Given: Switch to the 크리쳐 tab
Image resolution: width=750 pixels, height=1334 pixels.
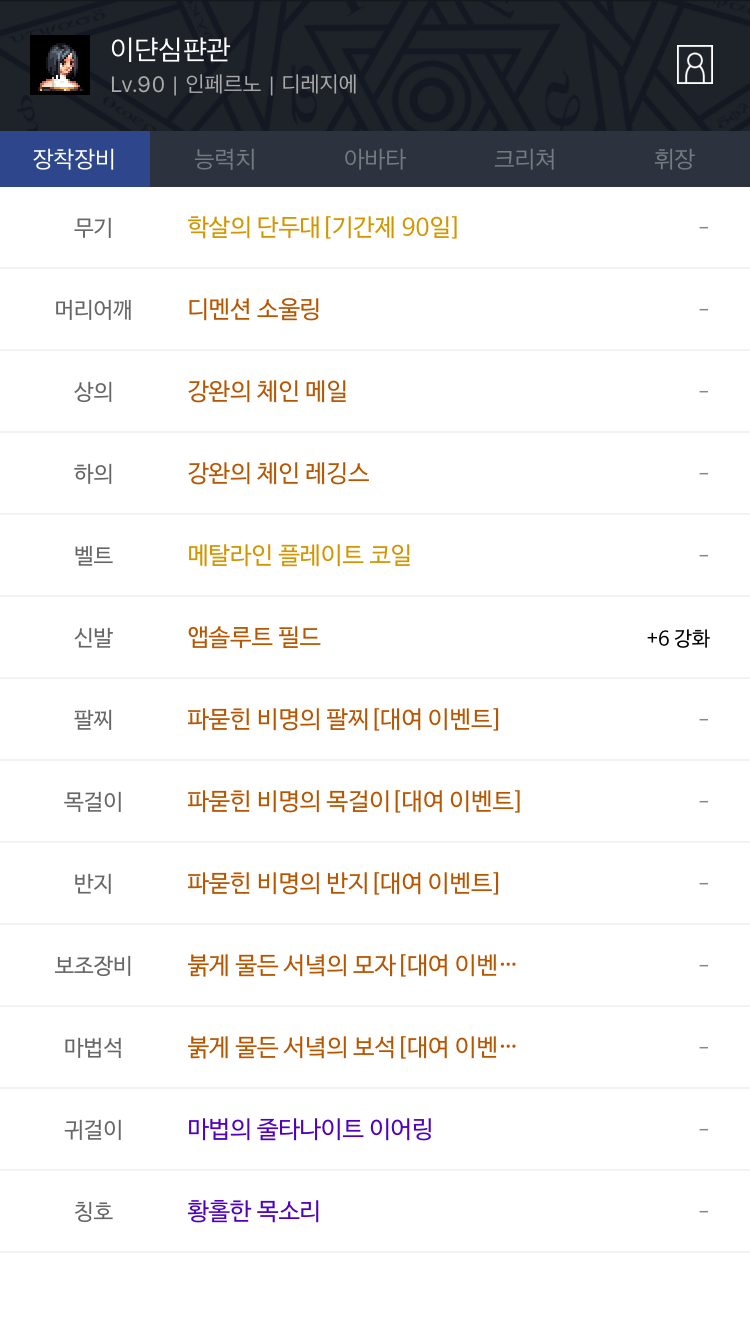Looking at the screenshot, I should tap(525, 159).
